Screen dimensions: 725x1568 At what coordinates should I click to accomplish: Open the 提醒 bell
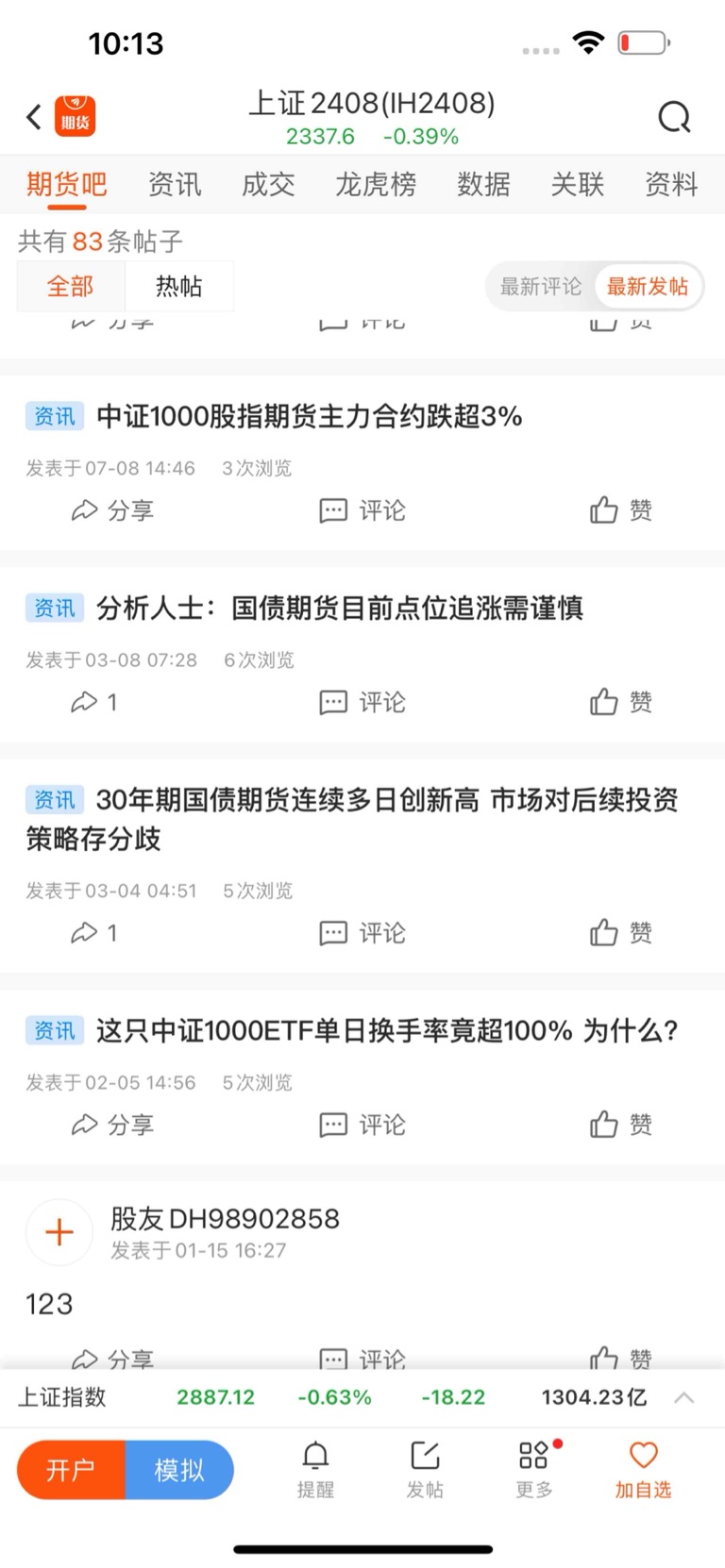click(x=315, y=1470)
